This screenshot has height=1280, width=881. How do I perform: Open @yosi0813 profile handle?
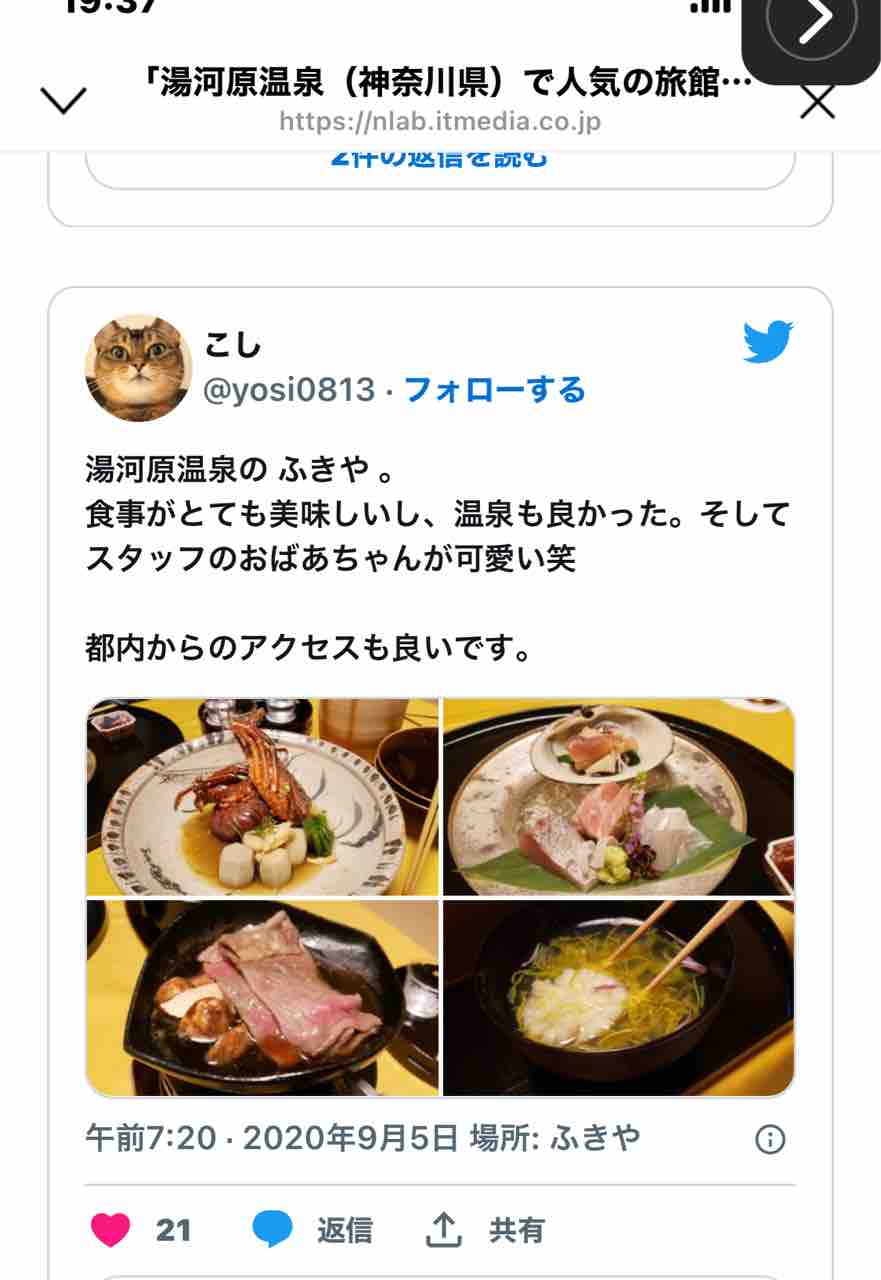(289, 390)
